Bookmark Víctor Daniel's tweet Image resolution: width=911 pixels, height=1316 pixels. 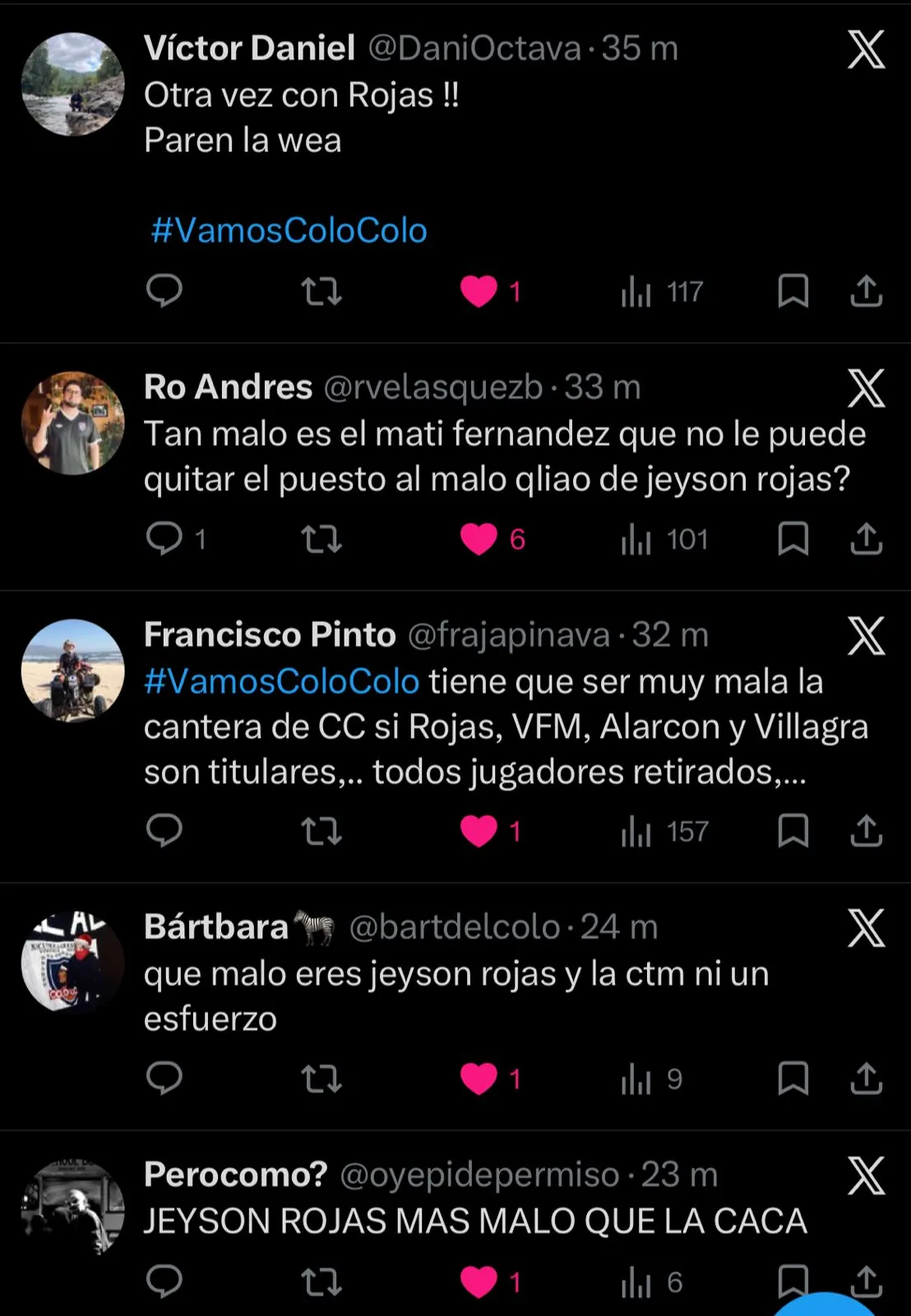point(793,291)
